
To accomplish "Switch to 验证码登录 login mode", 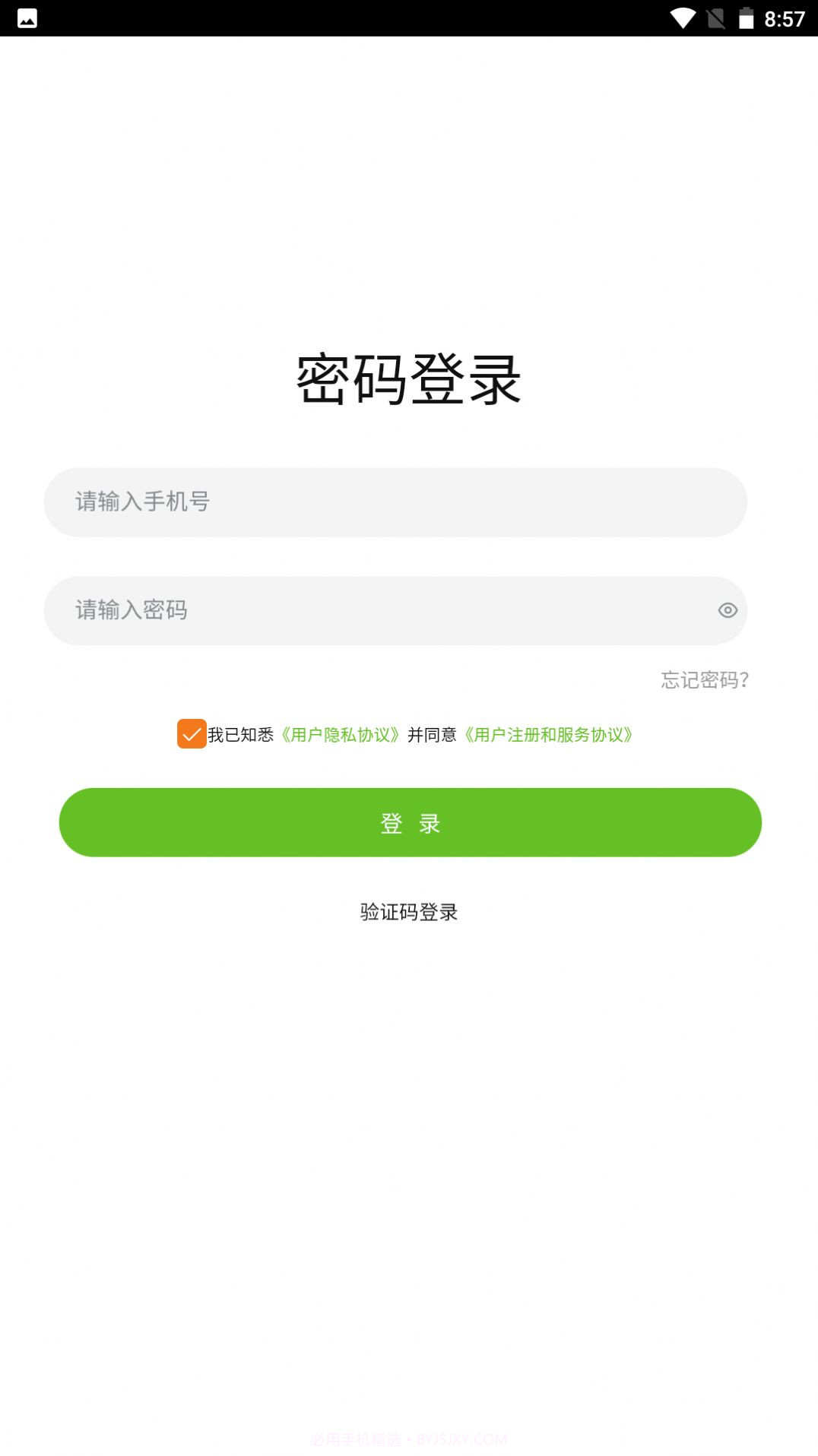I will [409, 912].
